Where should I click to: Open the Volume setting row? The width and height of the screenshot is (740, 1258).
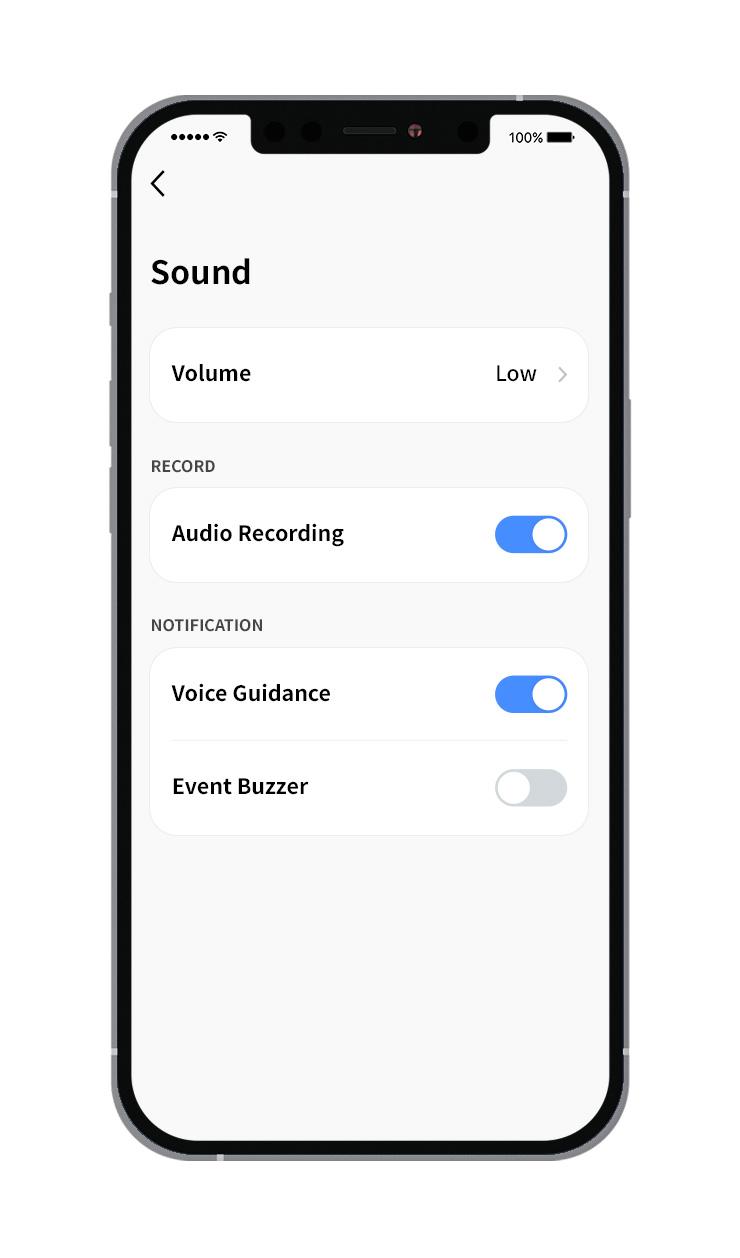point(369,374)
